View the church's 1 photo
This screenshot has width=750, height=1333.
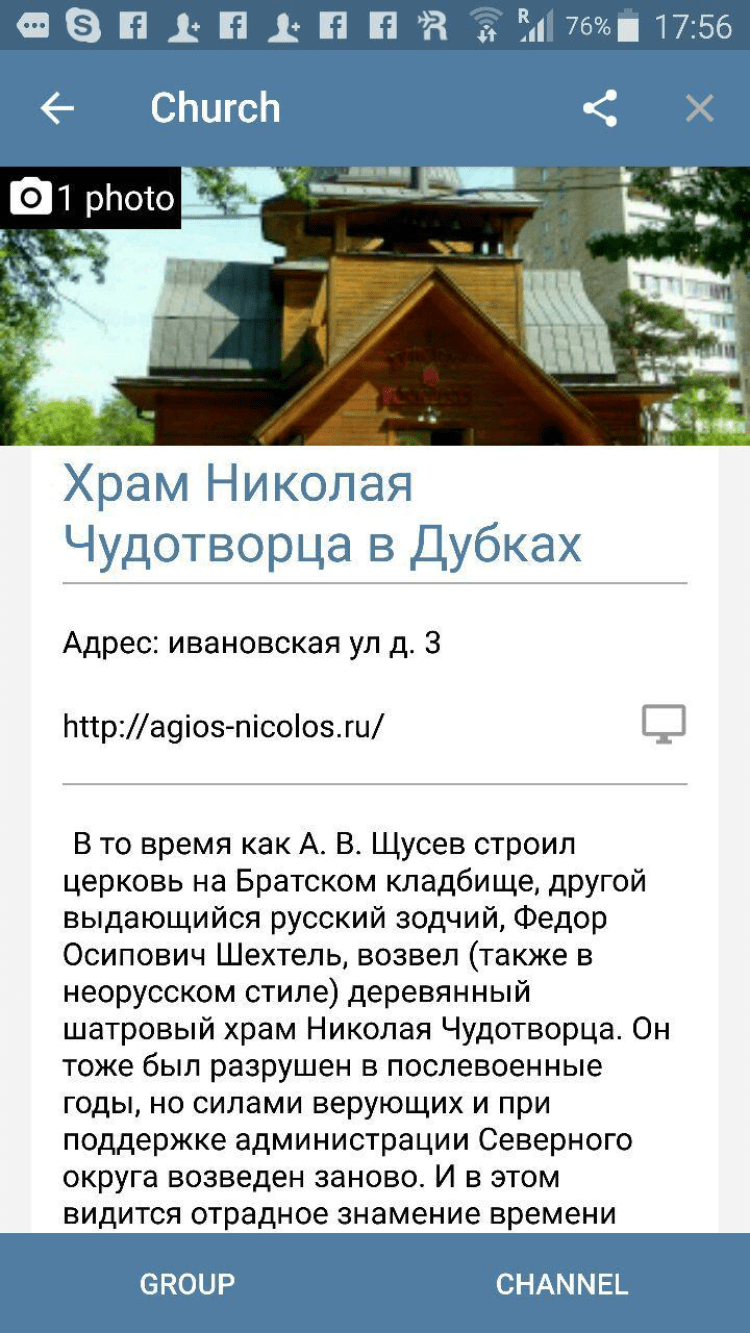click(92, 198)
